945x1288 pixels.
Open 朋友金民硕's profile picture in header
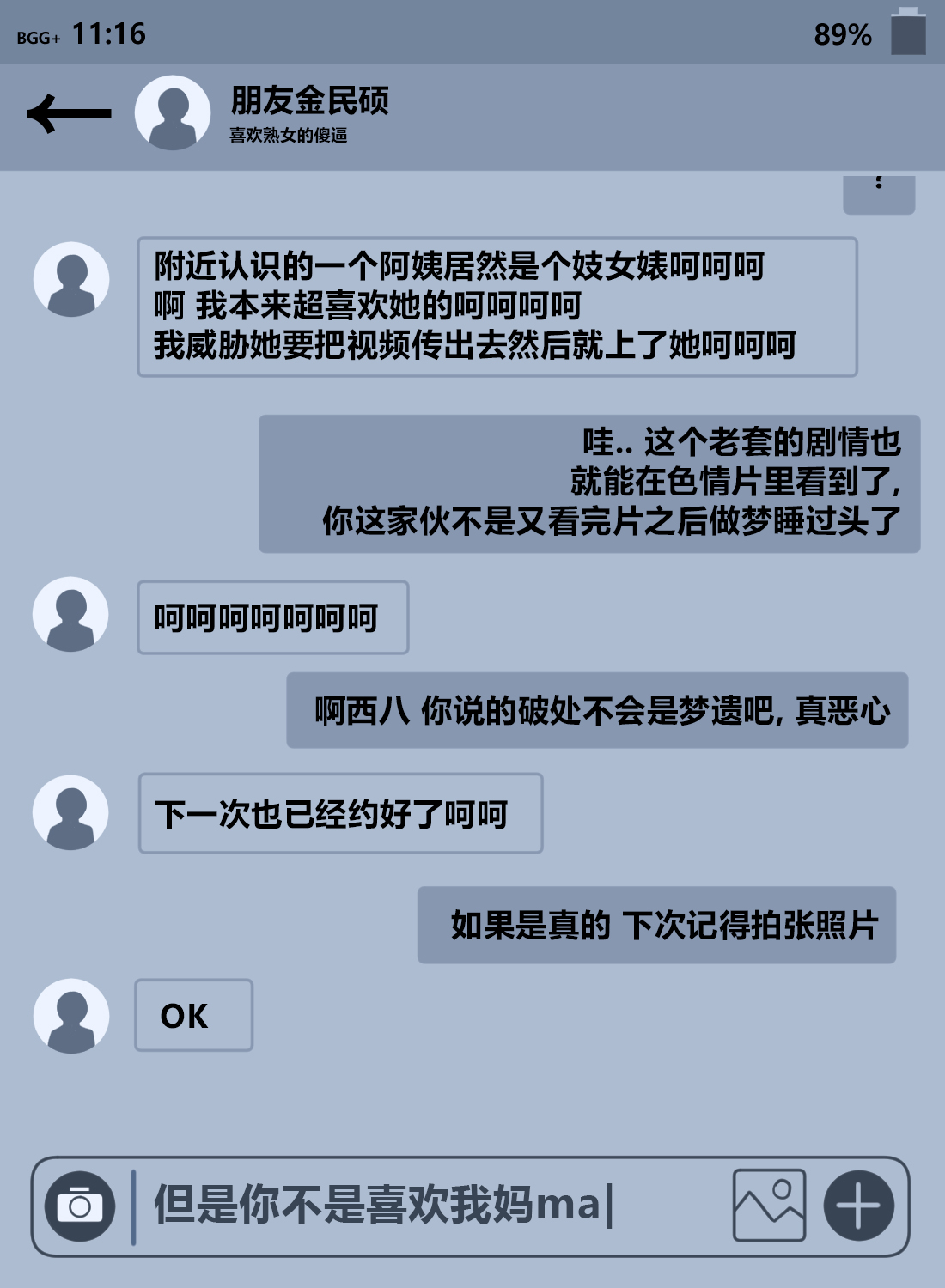[x=173, y=112]
